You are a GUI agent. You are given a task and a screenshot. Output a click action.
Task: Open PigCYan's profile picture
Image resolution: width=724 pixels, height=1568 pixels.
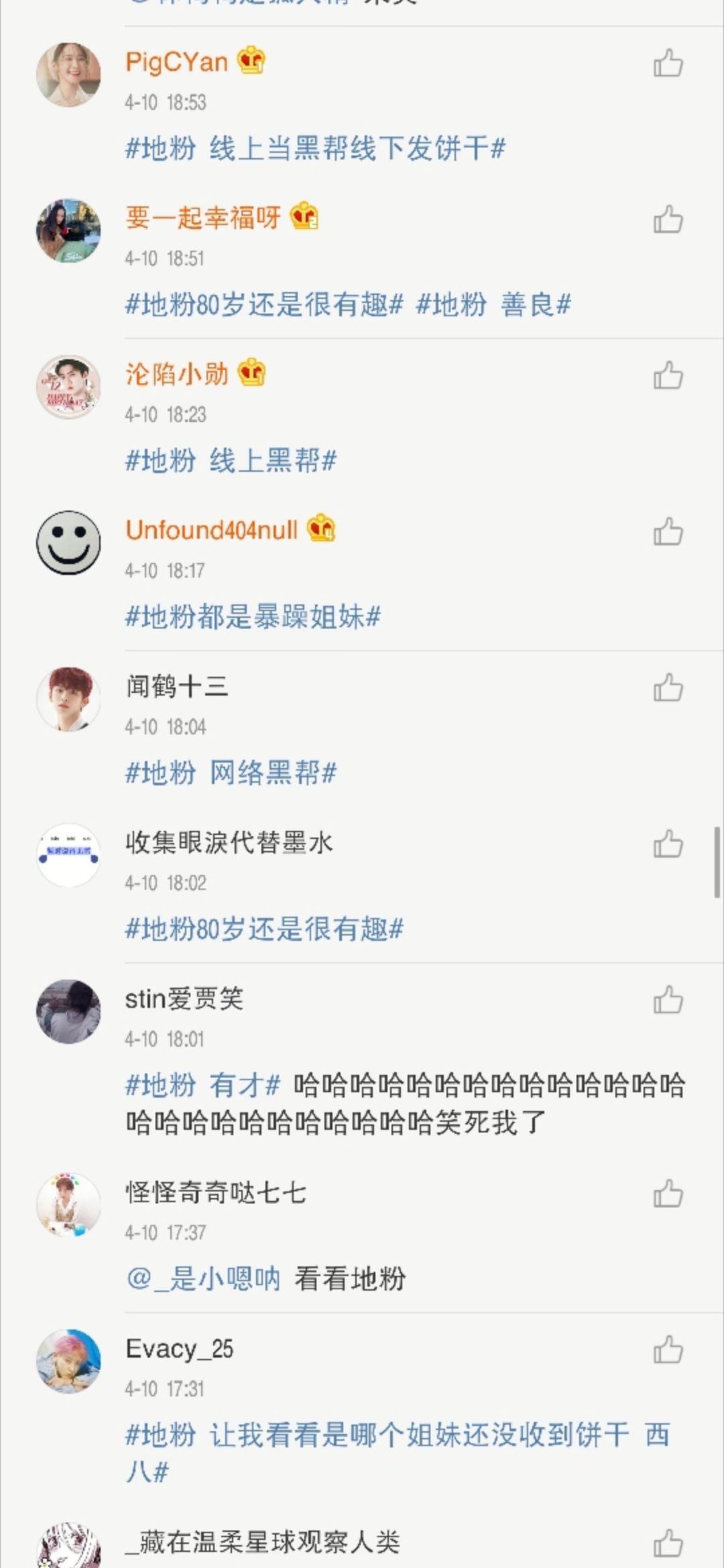pyautogui.click(x=68, y=74)
